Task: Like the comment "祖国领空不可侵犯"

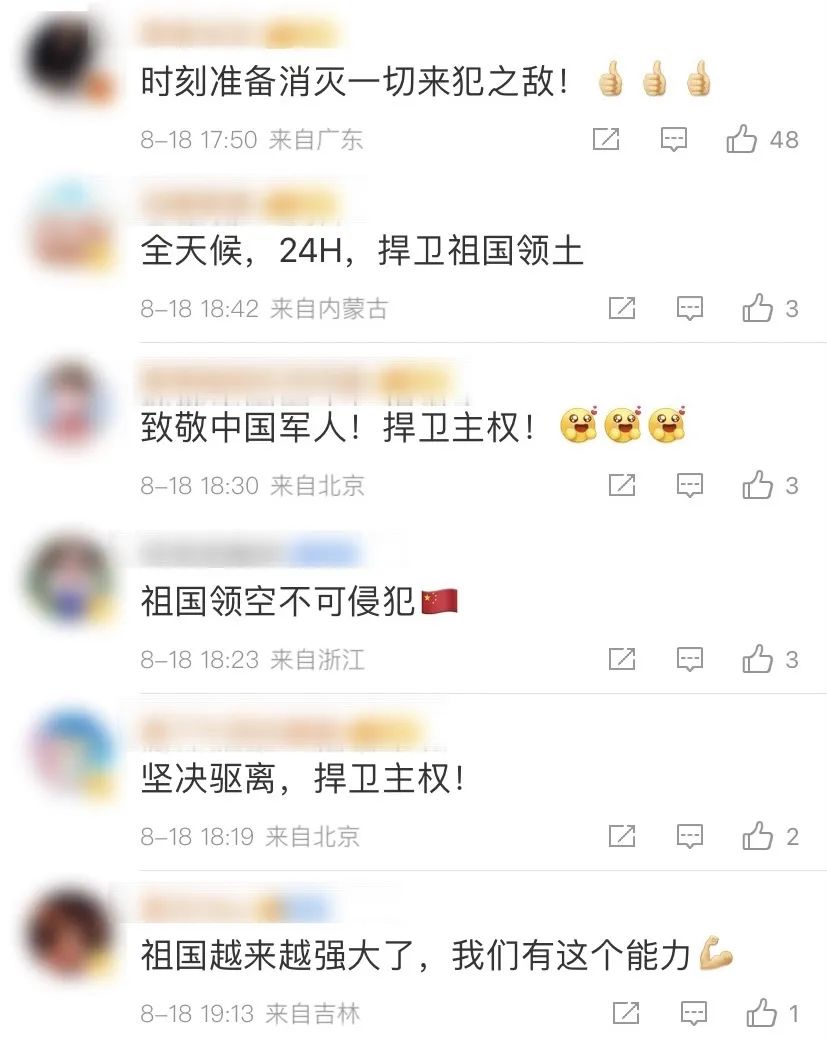Action: tap(758, 659)
